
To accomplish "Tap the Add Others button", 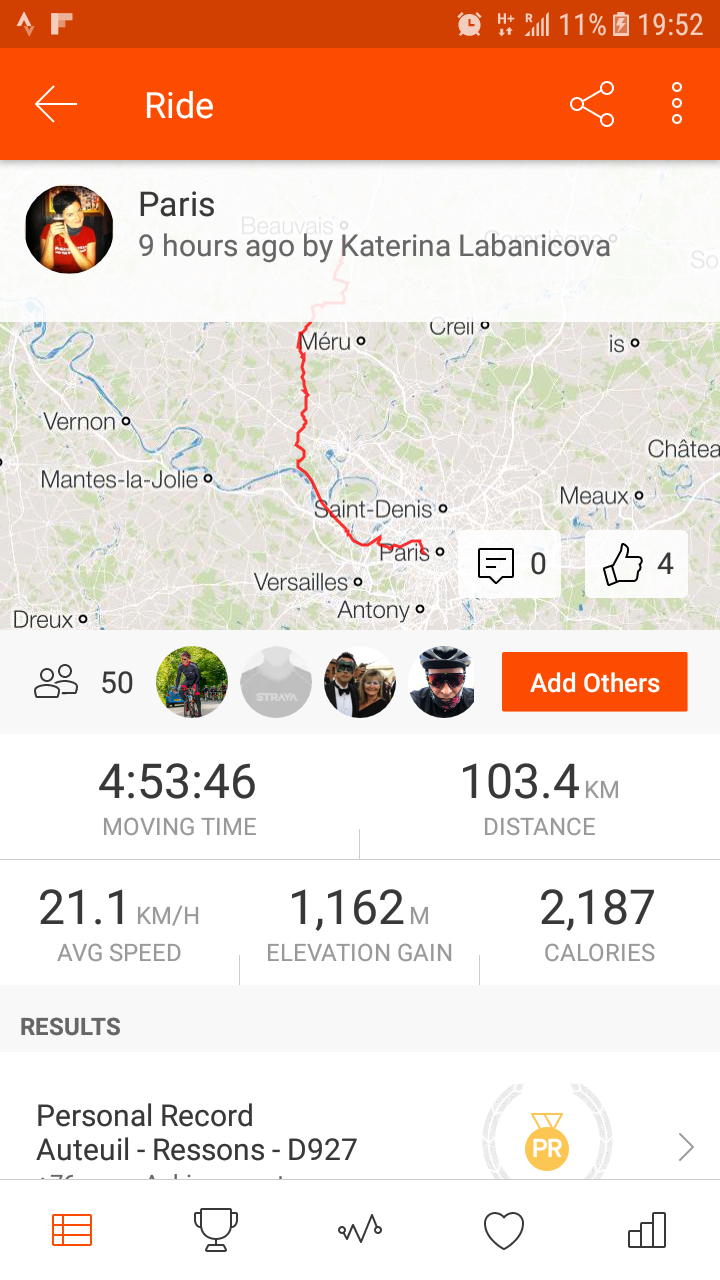I will point(594,683).
